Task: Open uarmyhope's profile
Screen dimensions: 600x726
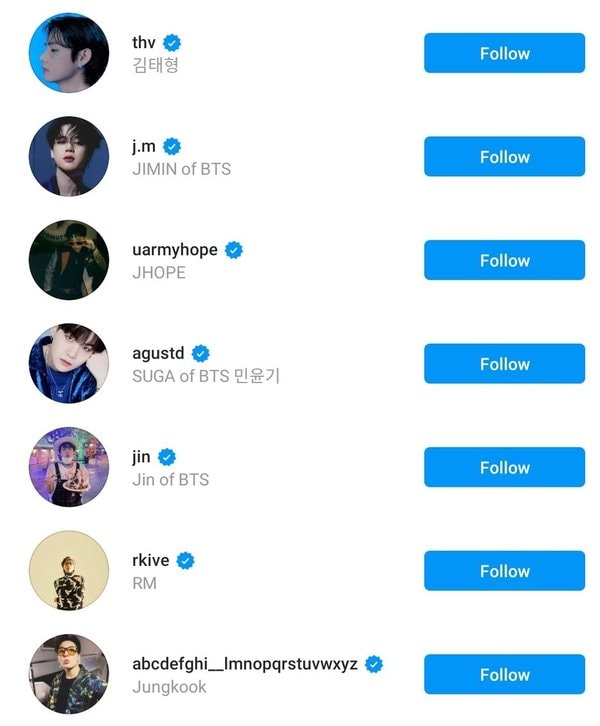Action: pos(68,260)
